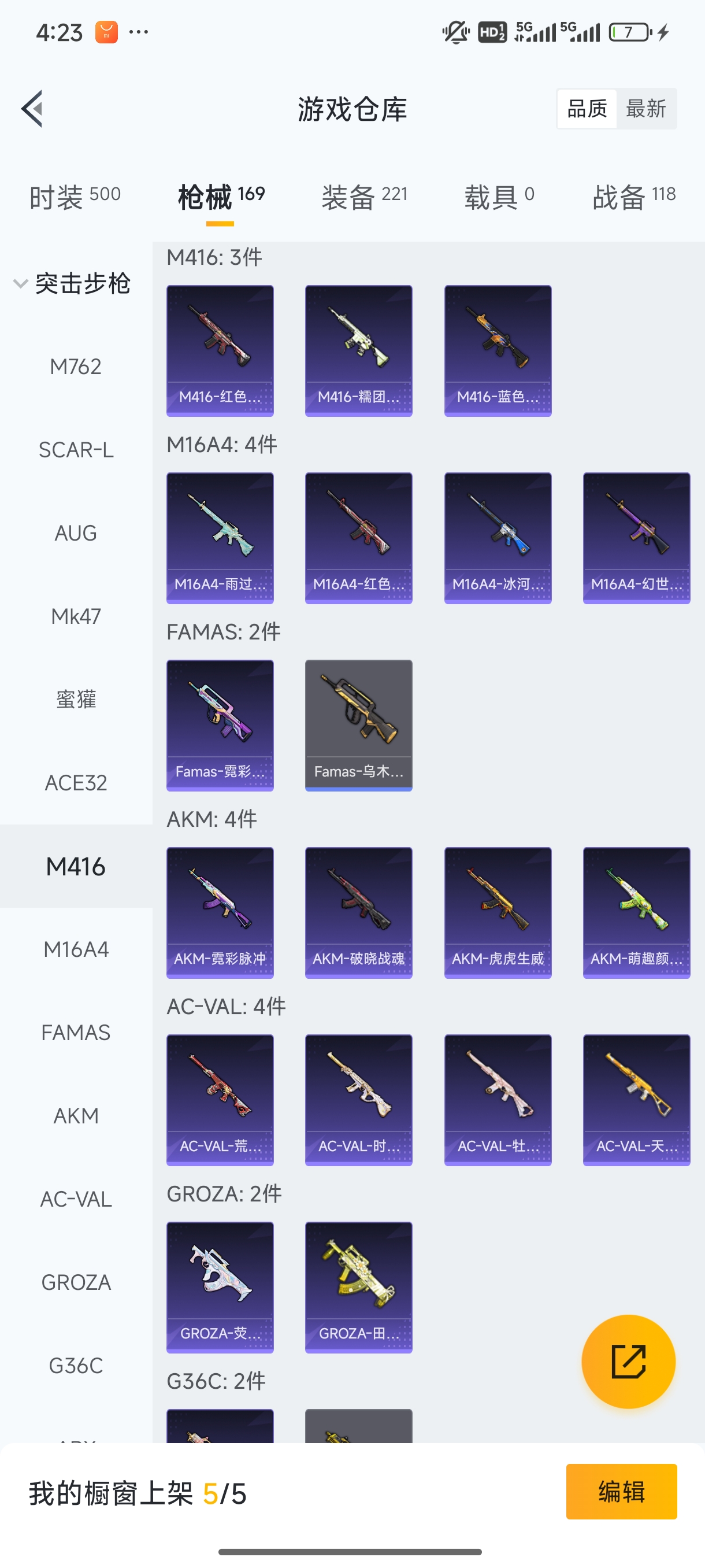Open the M416-糯团 skin tile
The height and width of the screenshot is (1568, 705).
[358, 351]
